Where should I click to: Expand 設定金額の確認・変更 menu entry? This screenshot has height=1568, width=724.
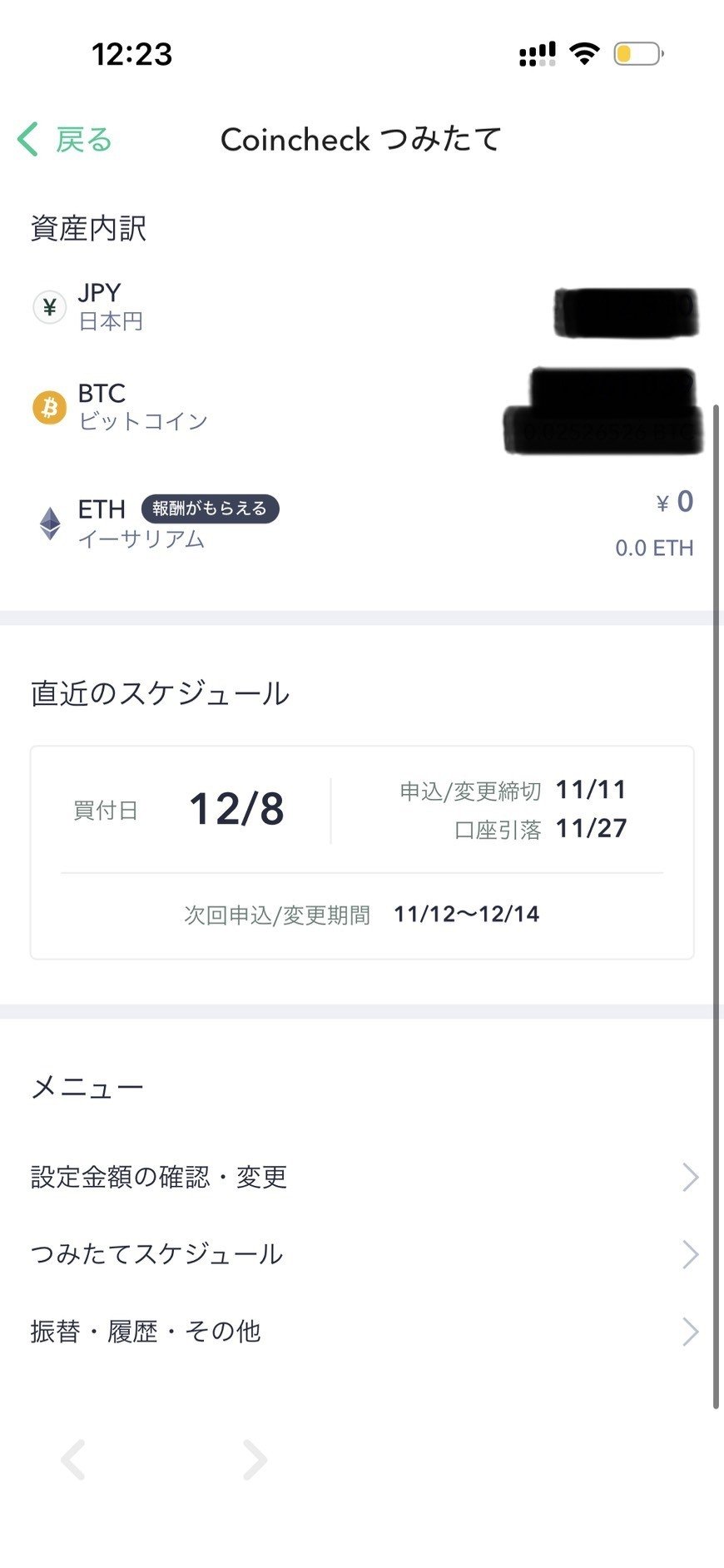pos(362,1176)
